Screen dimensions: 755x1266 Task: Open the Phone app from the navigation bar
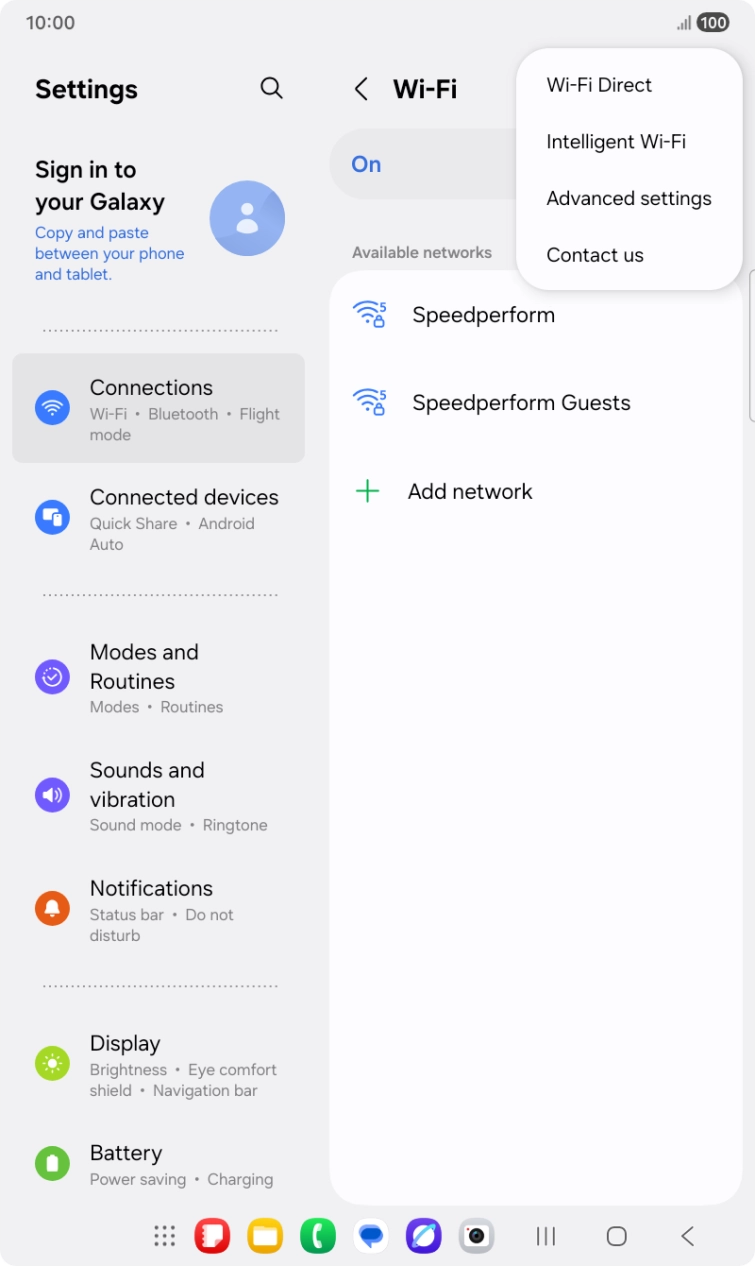coord(317,1236)
